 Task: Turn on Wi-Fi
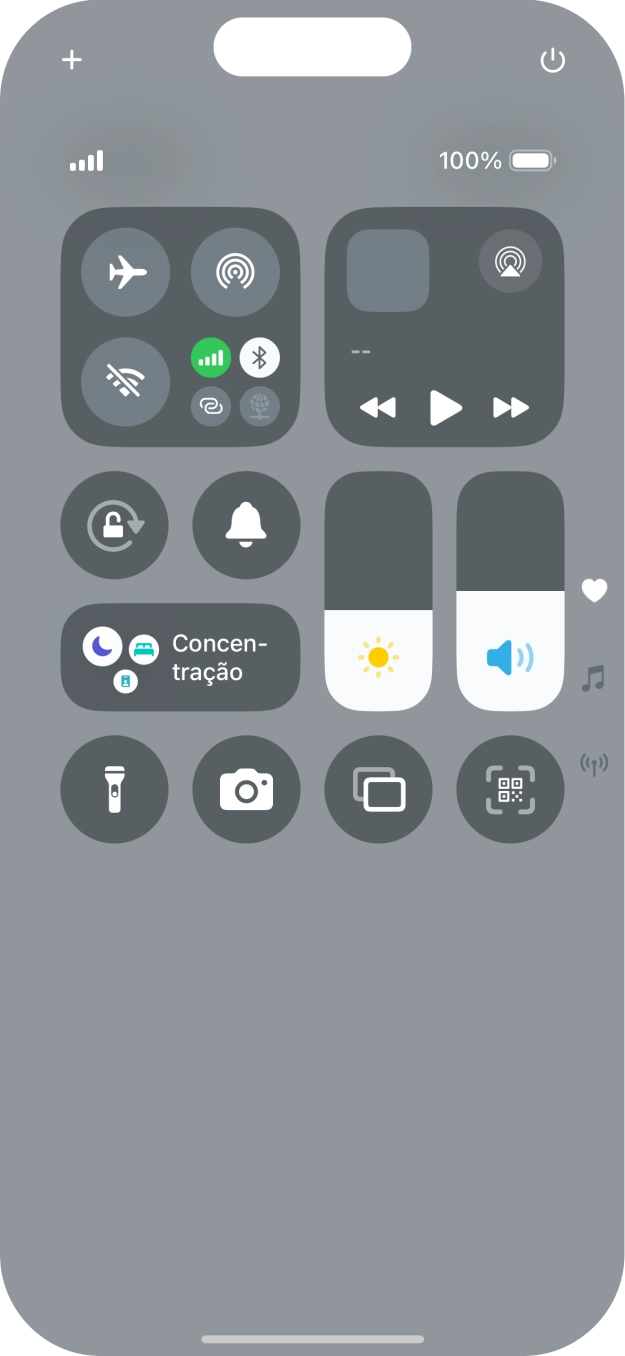[125, 381]
